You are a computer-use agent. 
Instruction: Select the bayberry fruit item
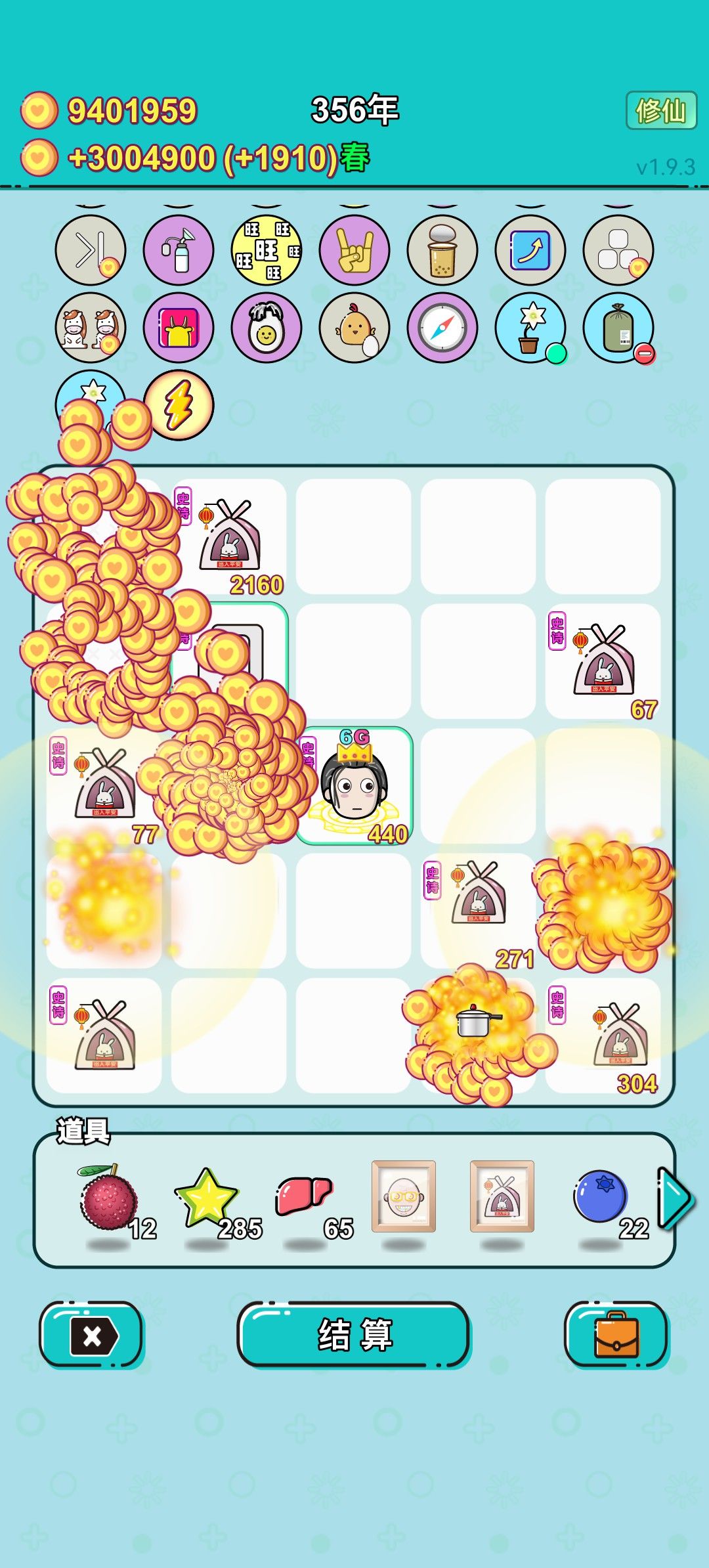[108, 1198]
